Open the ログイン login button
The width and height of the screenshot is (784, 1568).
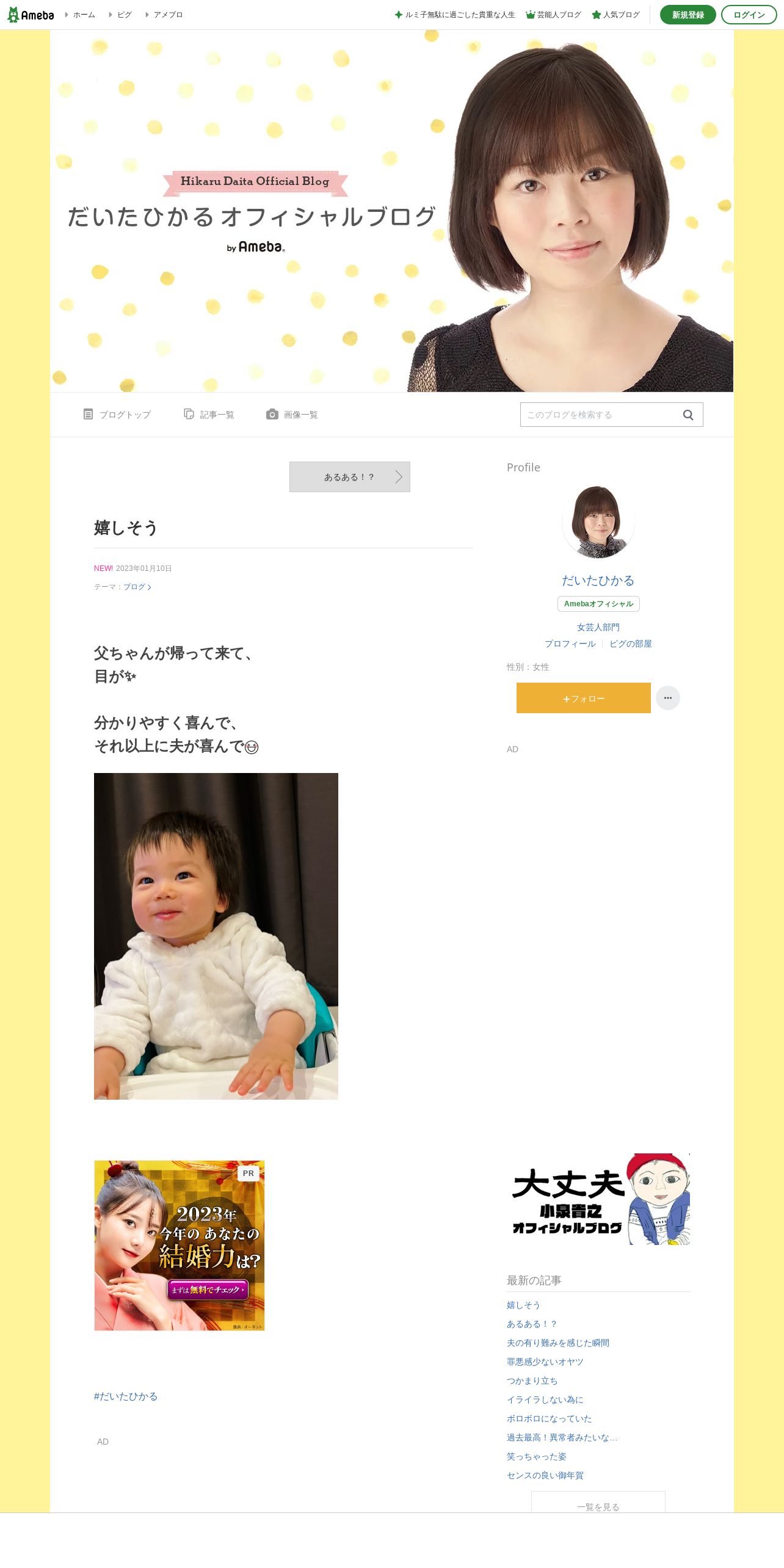point(749,15)
